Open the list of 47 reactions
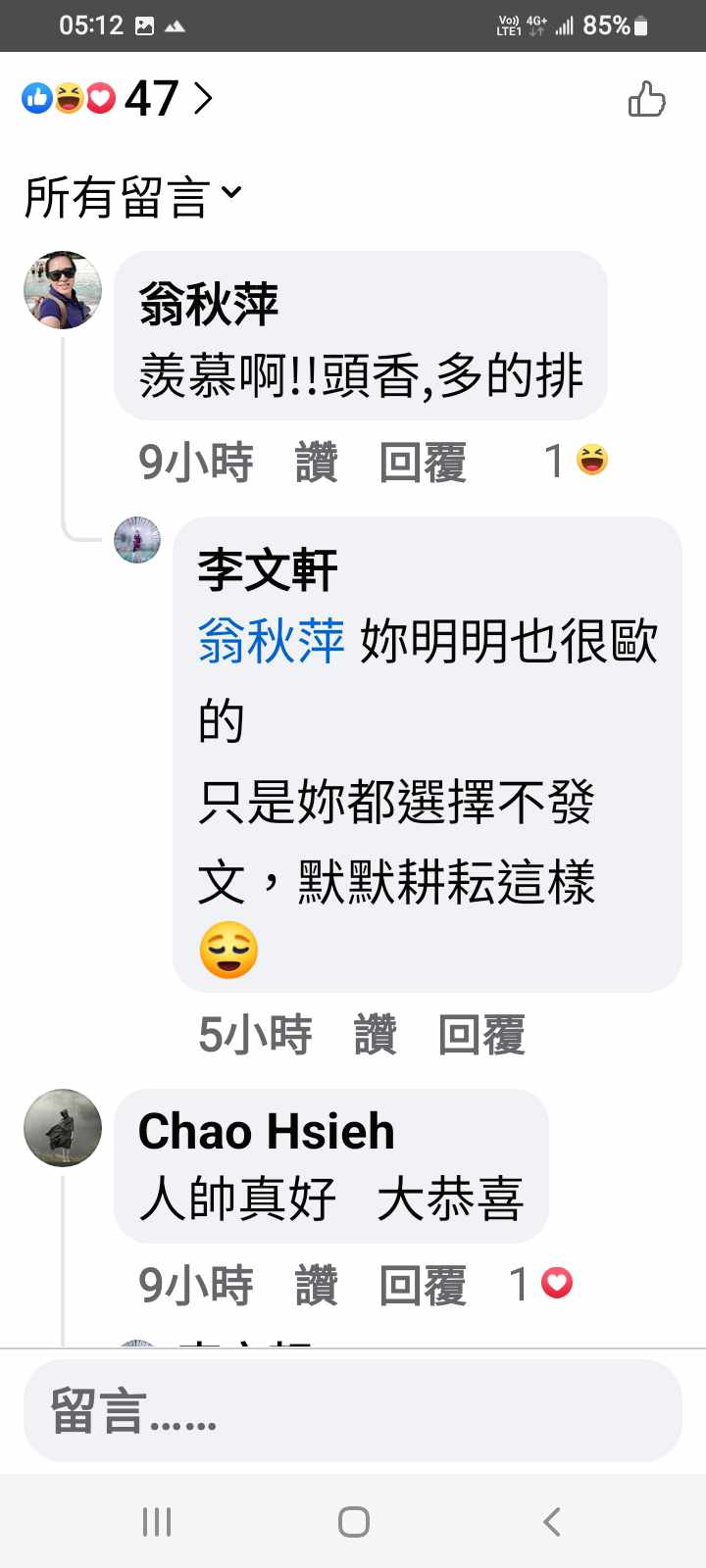The width and height of the screenshot is (706, 1568). click(x=118, y=98)
